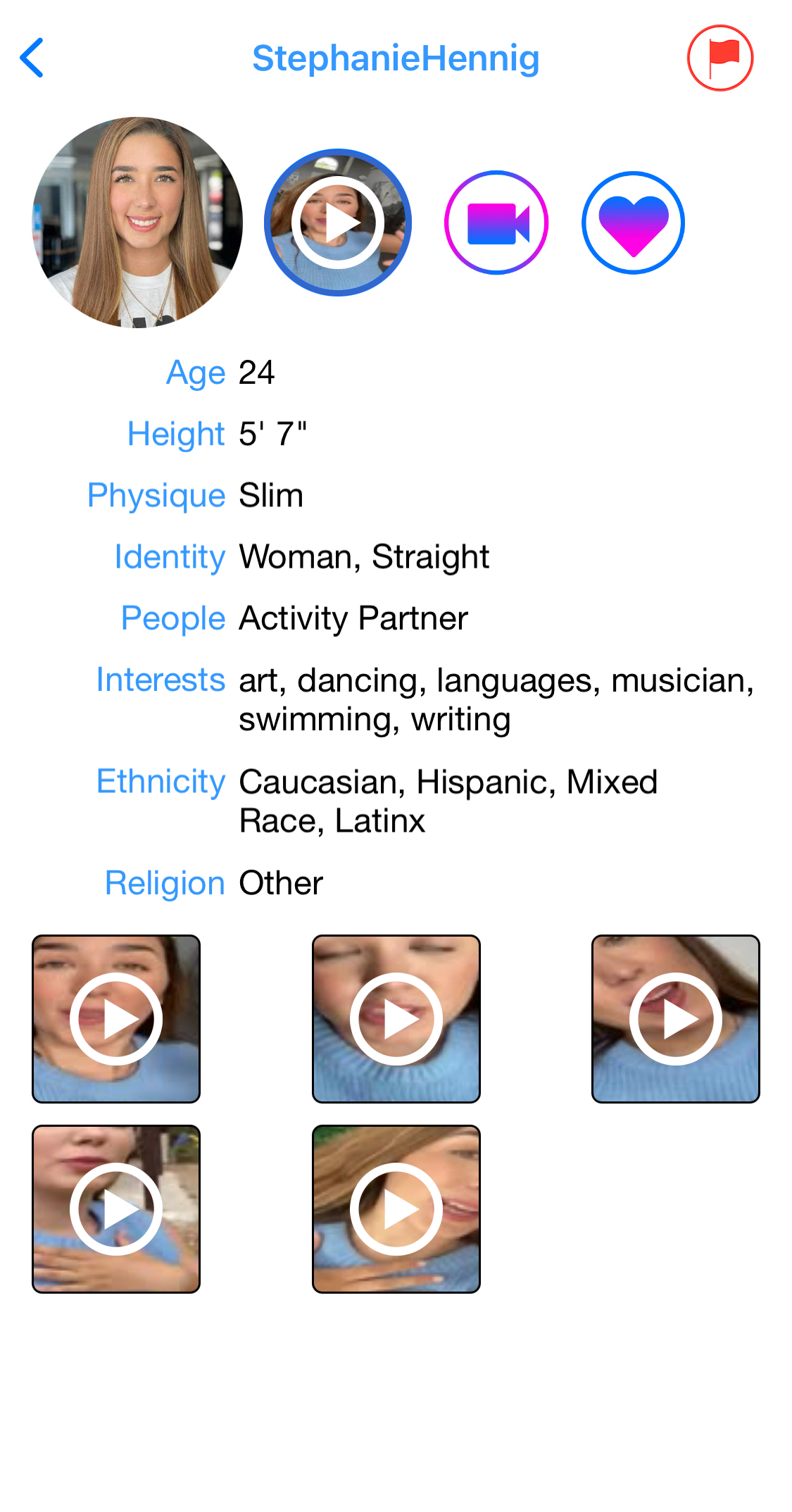The height and width of the screenshot is (1512, 792).
Task: Select the Religion value Other
Action: (x=279, y=882)
